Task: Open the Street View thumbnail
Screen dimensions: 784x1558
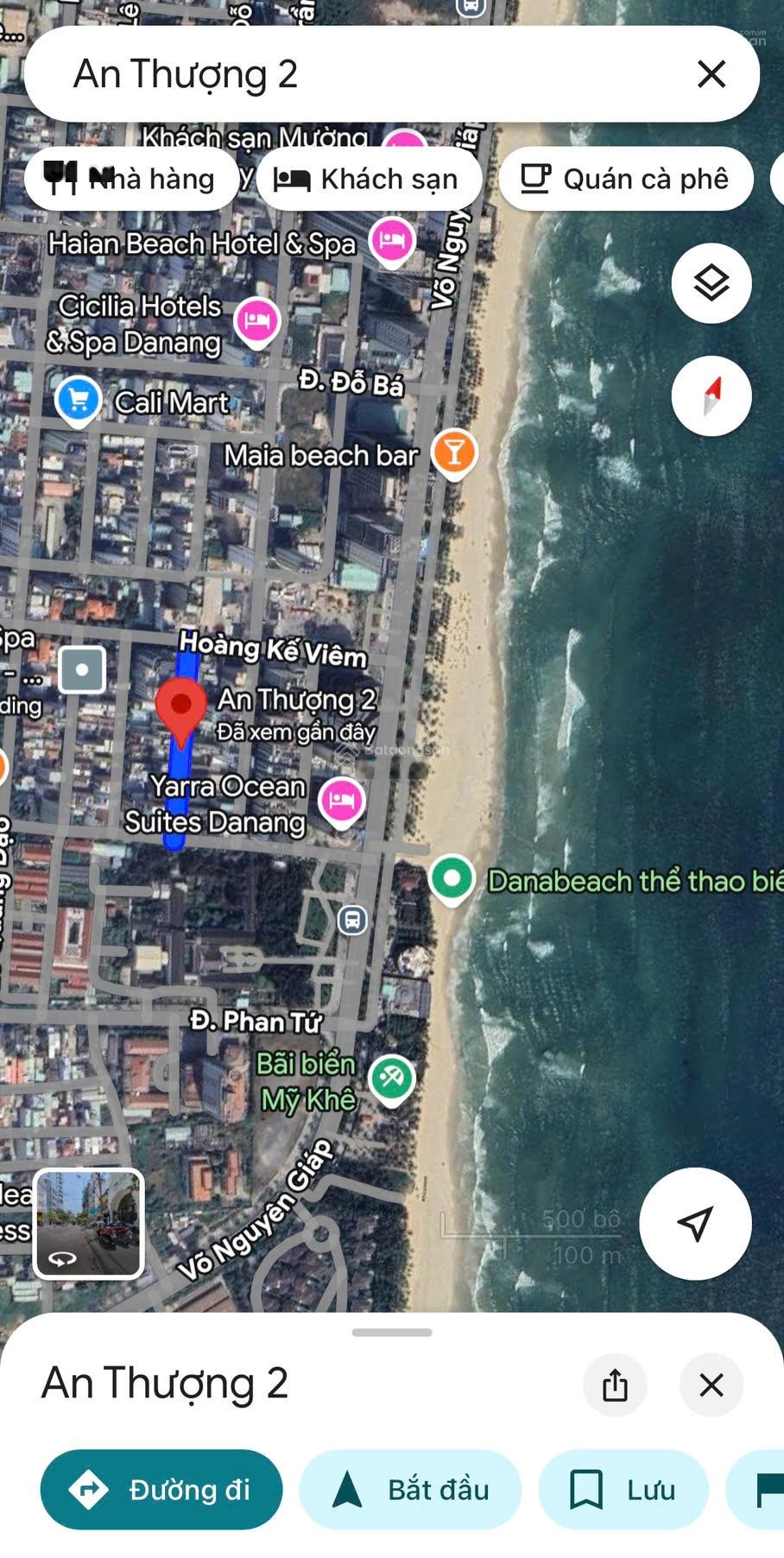Action: tap(88, 1223)
